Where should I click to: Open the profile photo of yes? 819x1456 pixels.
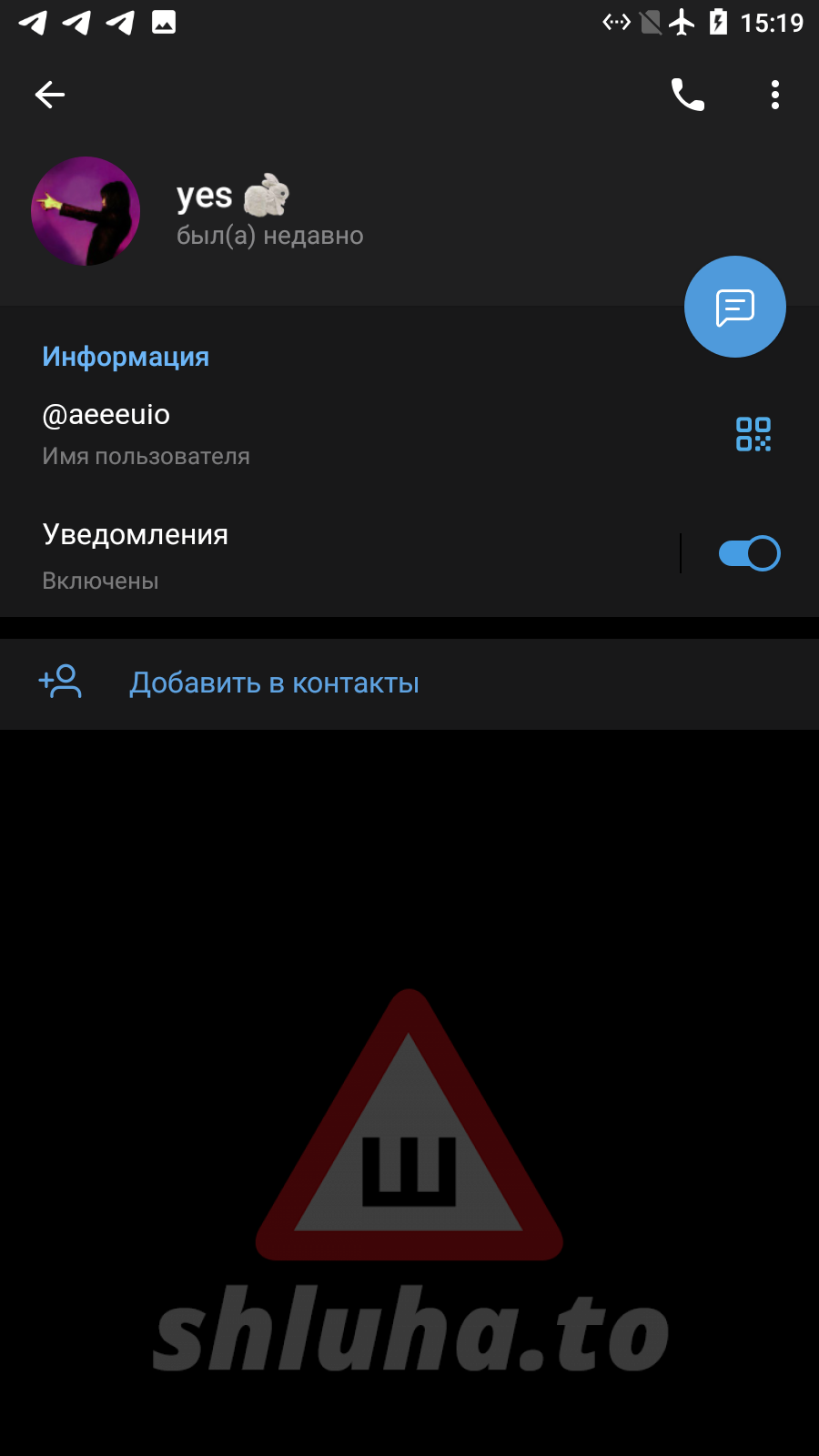coord(86,211)
